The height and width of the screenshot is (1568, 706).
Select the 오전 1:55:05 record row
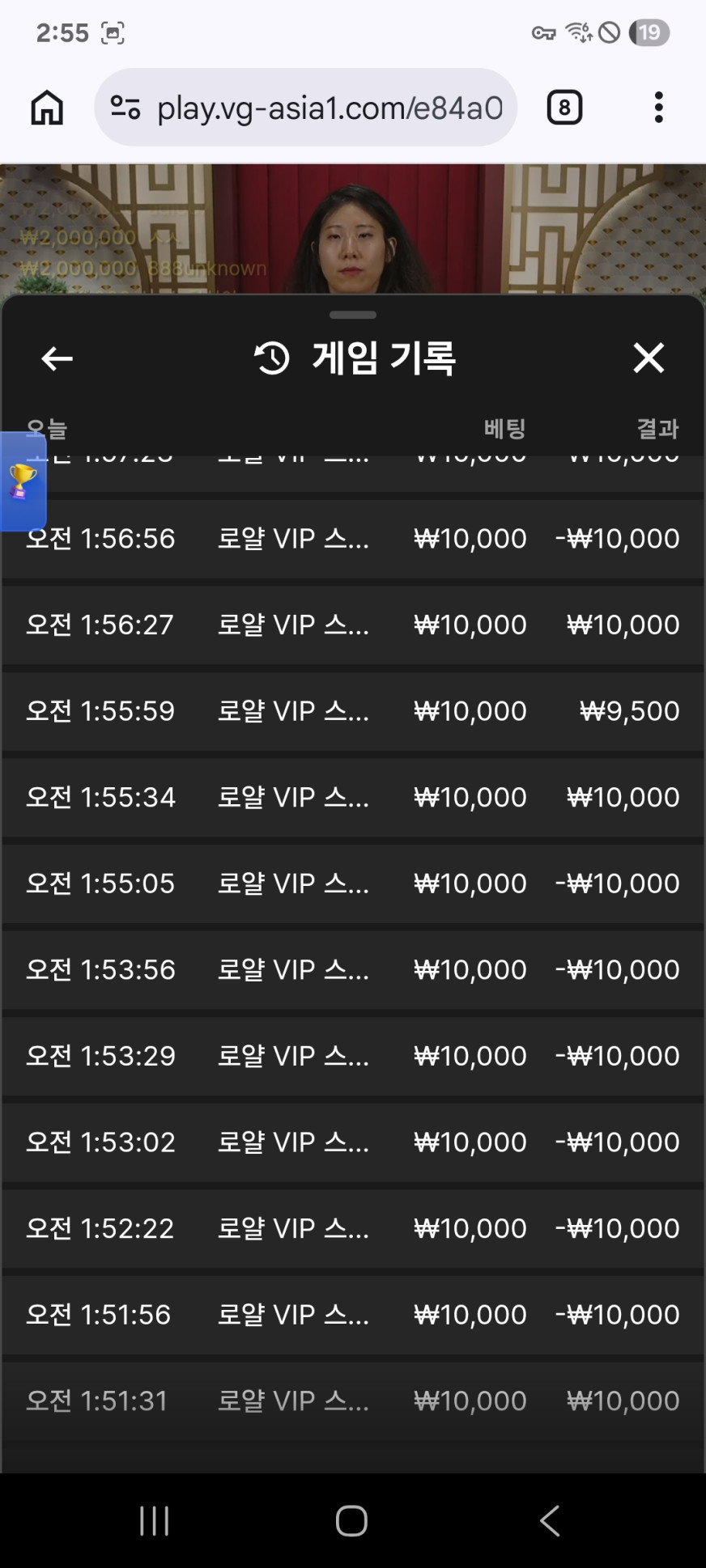coord(352,884)
